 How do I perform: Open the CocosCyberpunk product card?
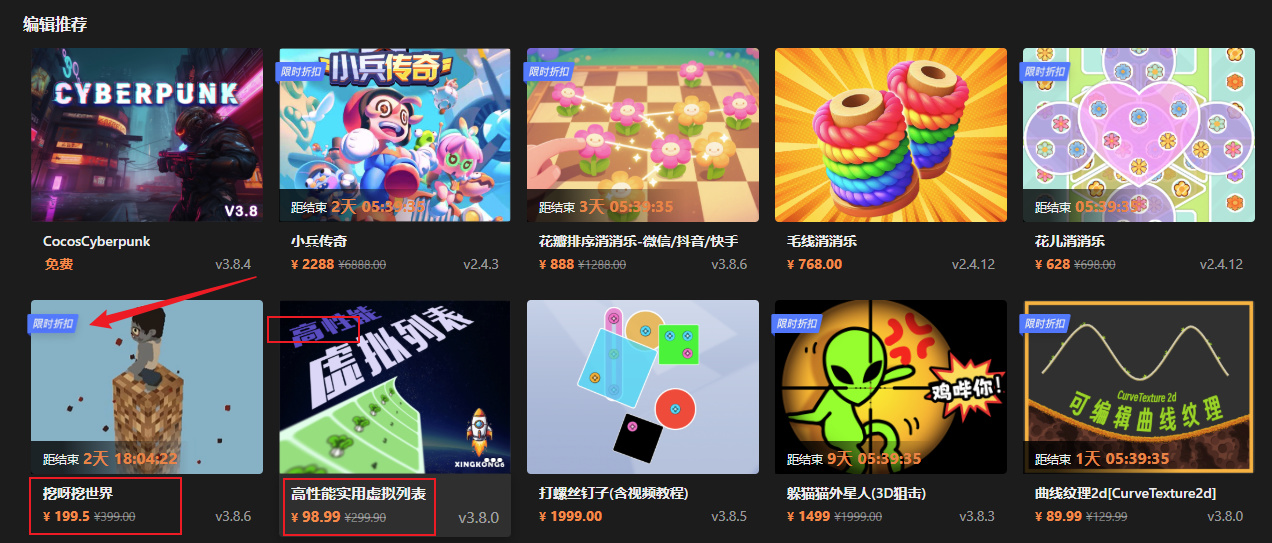[146, 135]
